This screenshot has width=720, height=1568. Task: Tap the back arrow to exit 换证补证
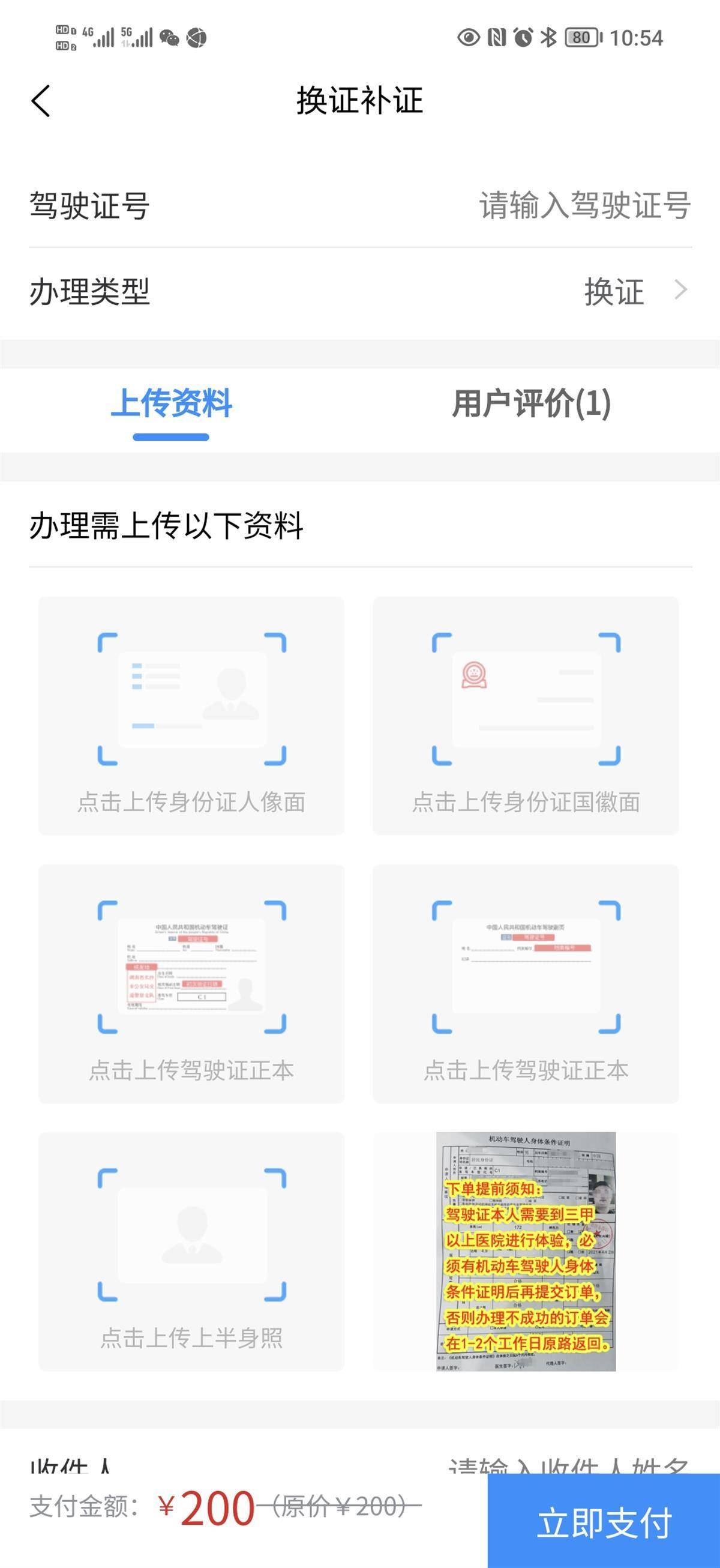click(x=40, y=101)
